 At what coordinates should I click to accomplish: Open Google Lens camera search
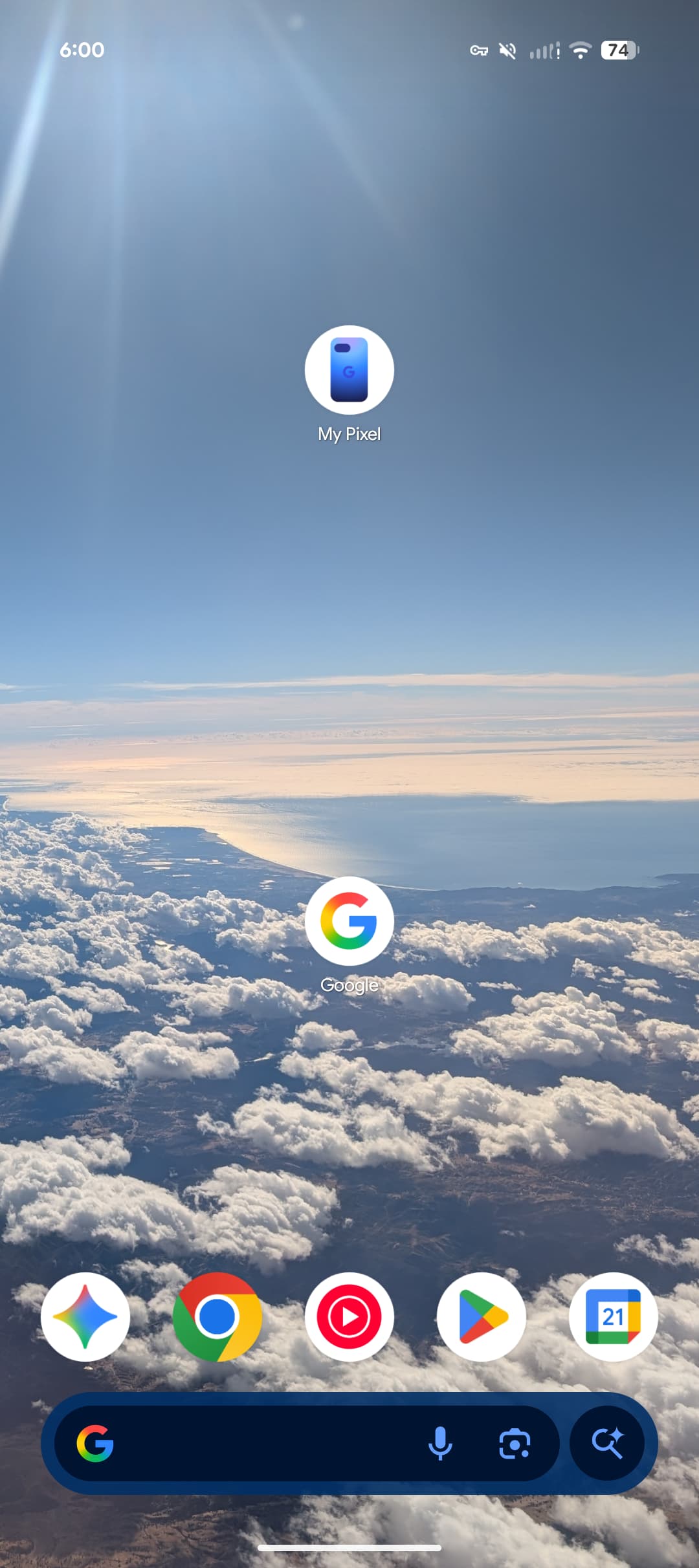515,1443
